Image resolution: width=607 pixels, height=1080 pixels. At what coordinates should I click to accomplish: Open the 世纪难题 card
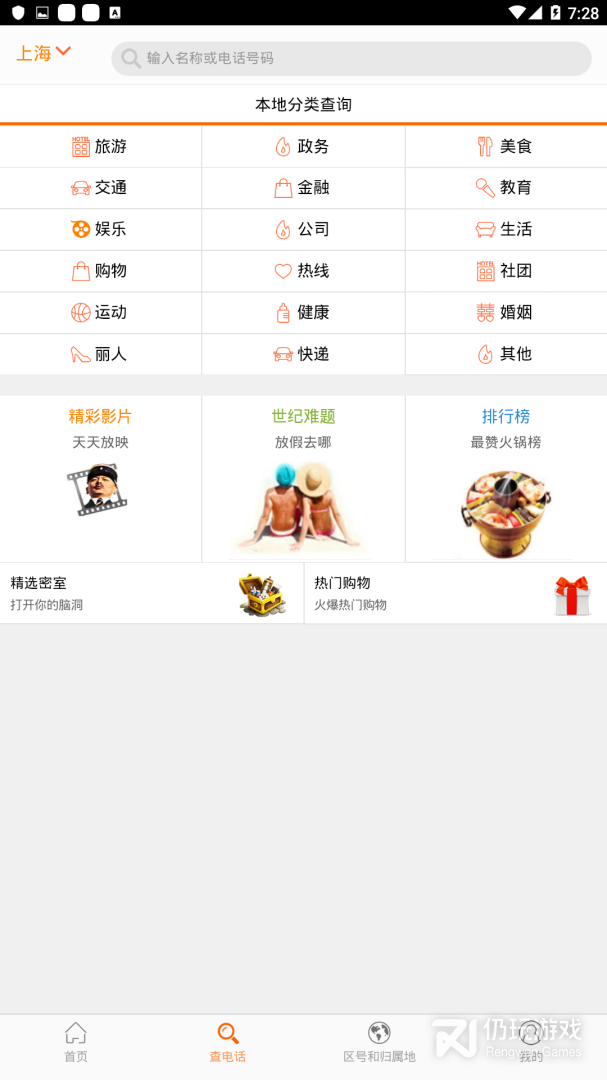[303, 477]
